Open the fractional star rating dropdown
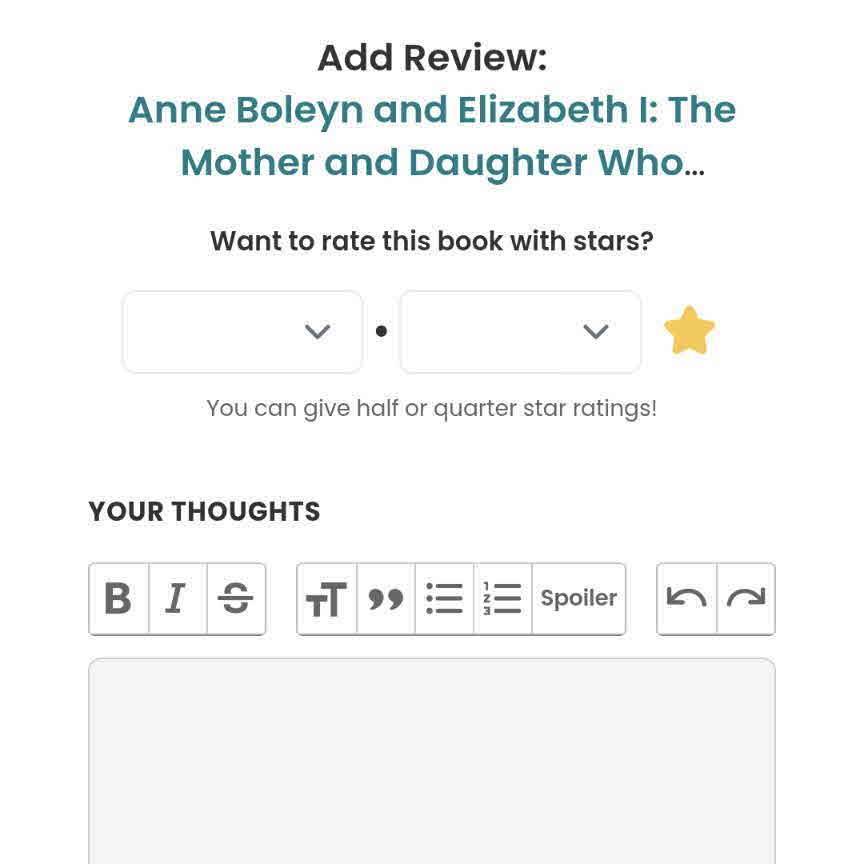This screenshot has width=864, height=864. [x=520, y=332]
